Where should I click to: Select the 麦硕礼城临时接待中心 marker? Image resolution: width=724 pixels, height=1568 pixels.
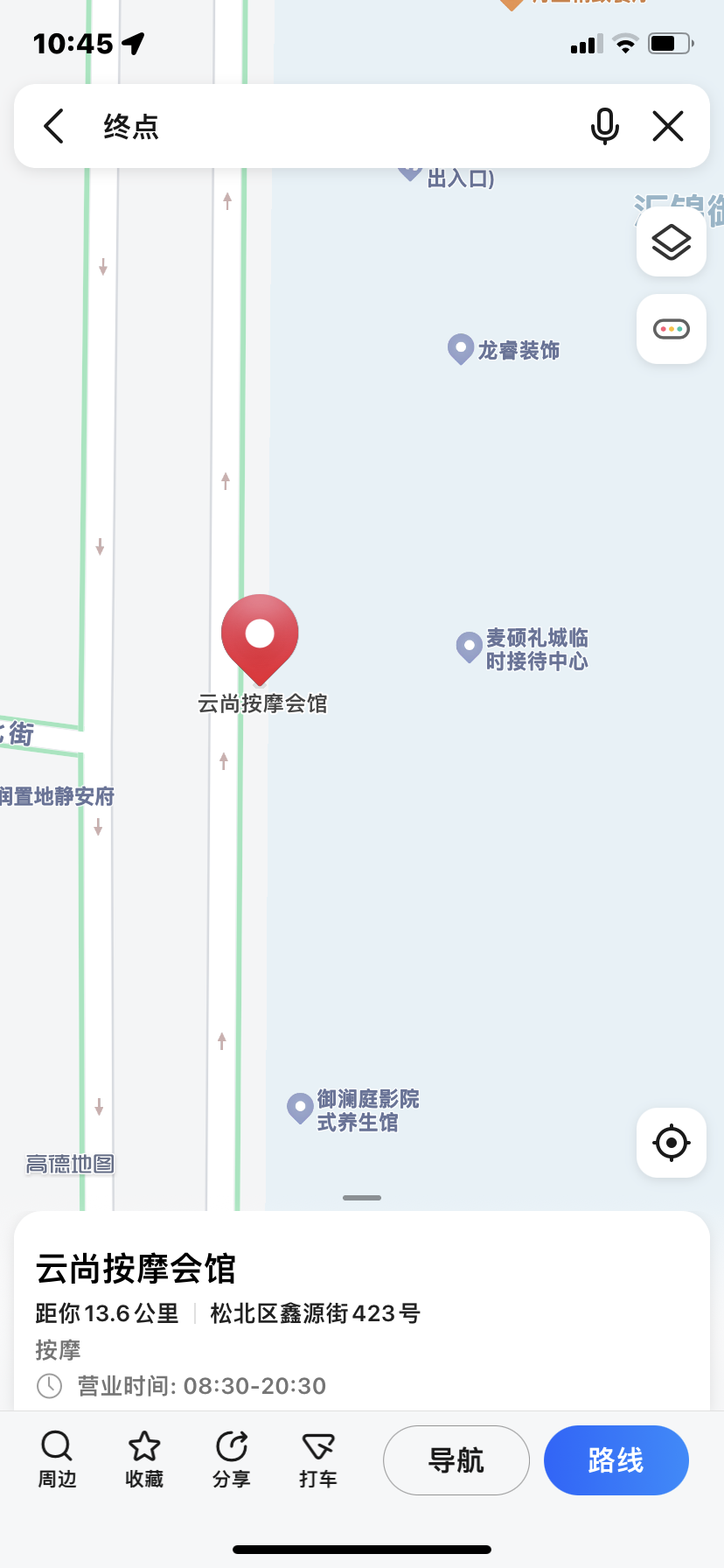(x=470, y=647)
